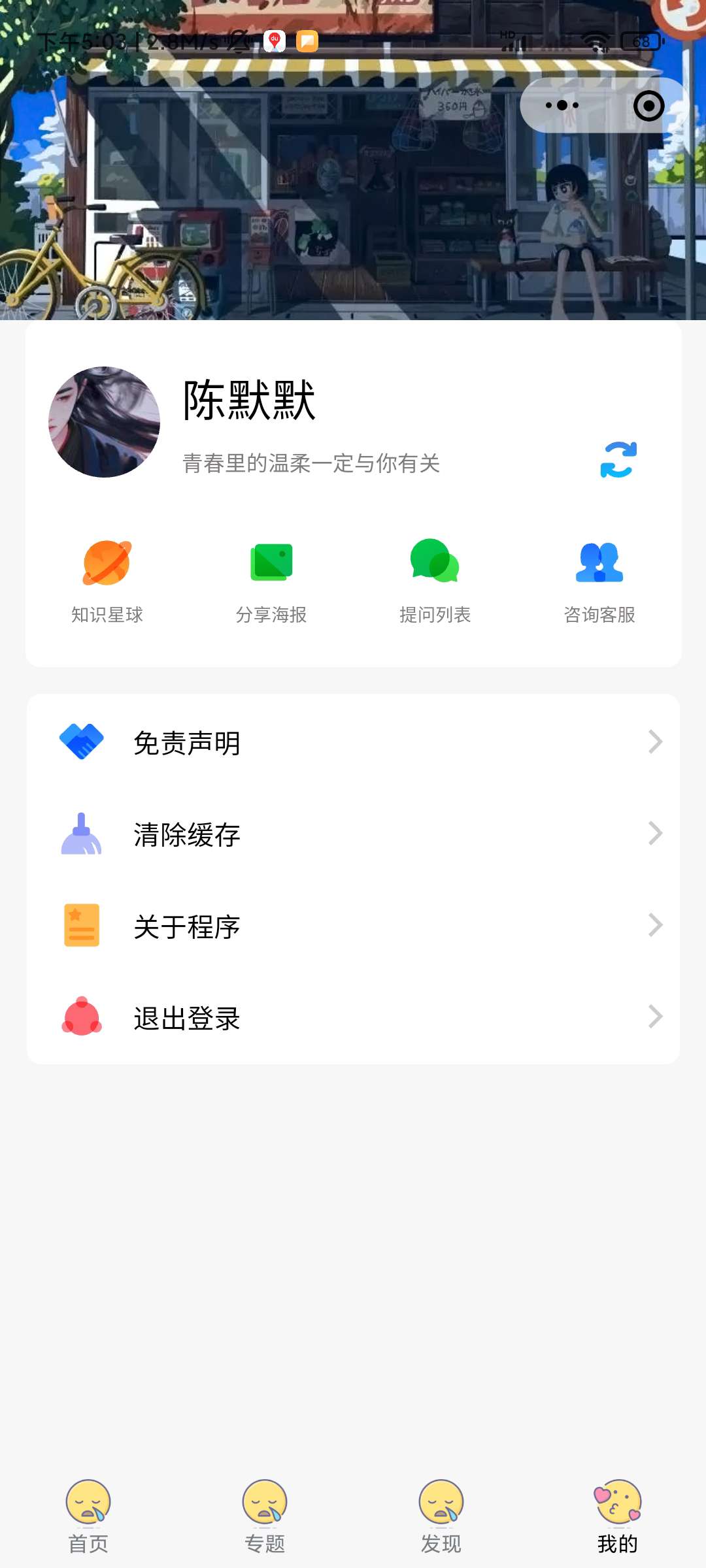This screenshot has height=1568, width=706.
Task: Tap 退出登录 to log out
Action: pyautogui.click(x=186, y=1017)
